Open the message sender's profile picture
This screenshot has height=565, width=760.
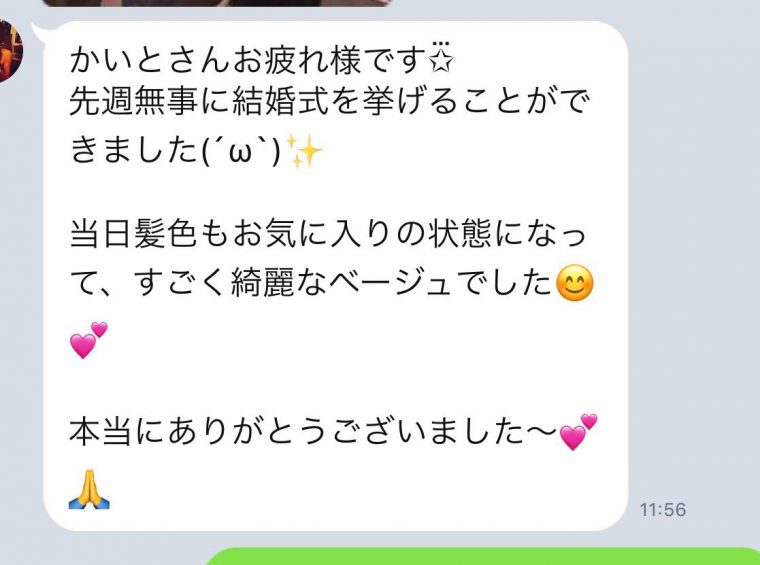(x=8, y=49)
